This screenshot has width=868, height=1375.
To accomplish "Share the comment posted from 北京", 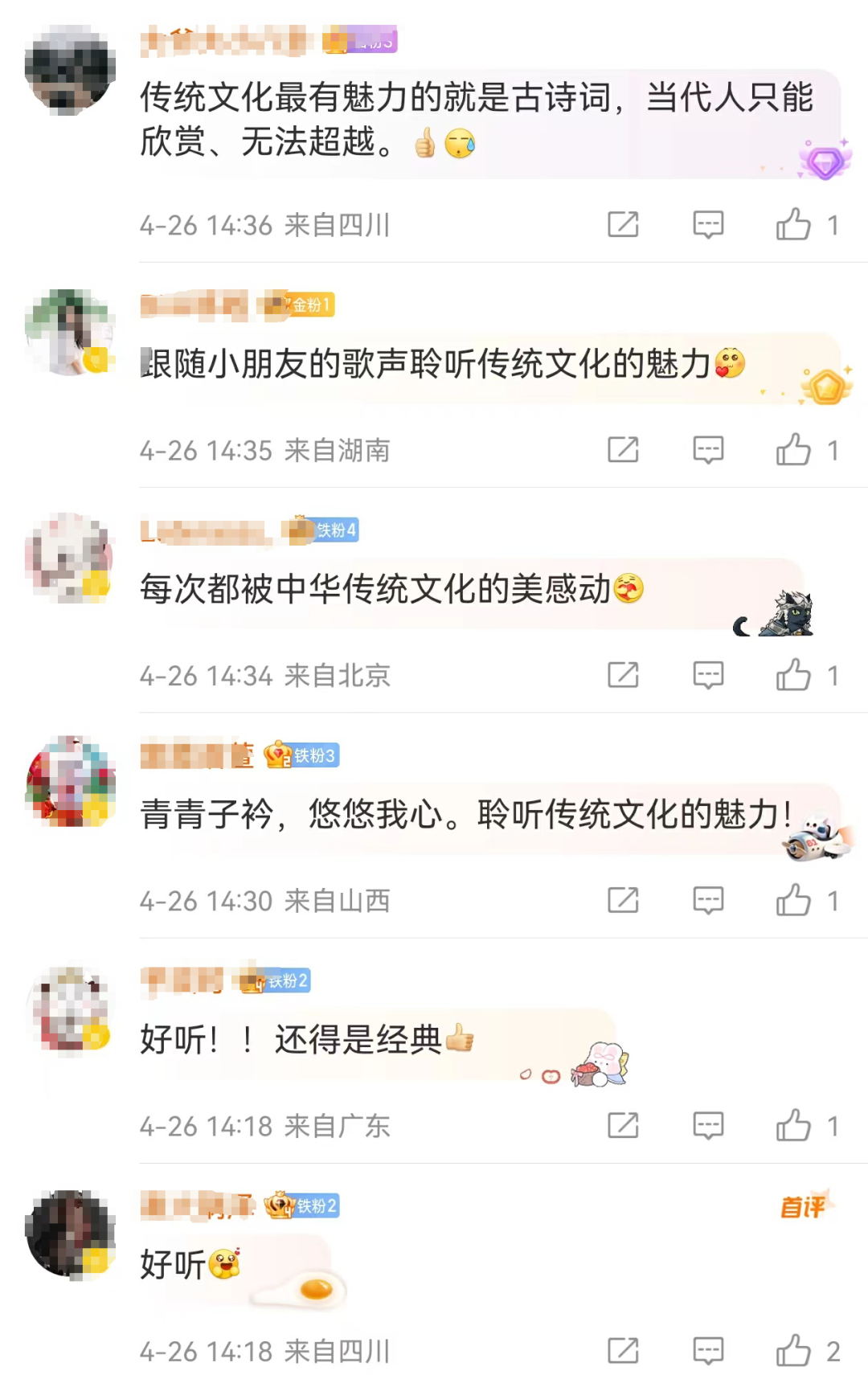I will [623, 675].
